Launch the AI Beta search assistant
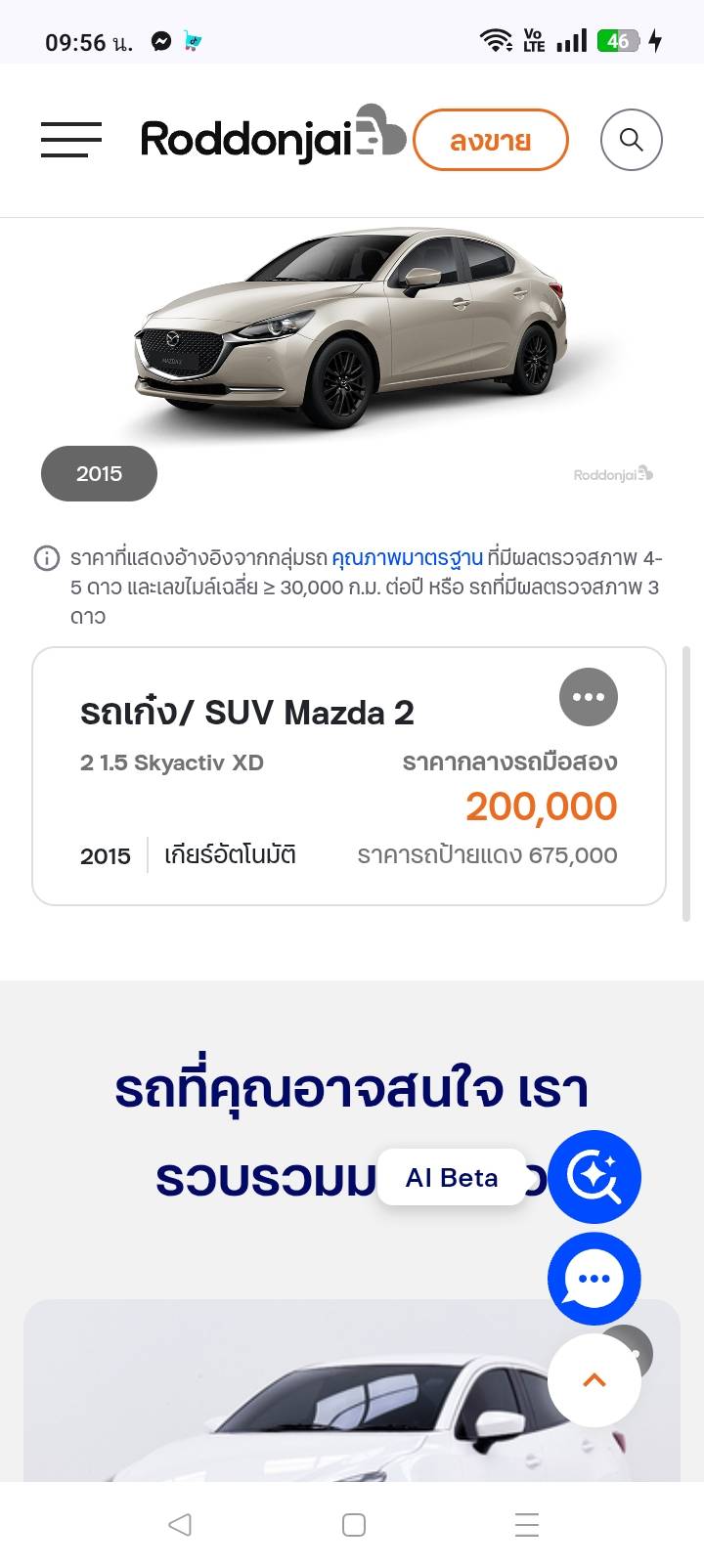Viewport: 704px width, 1568px height. click(x=594, y=1177)
